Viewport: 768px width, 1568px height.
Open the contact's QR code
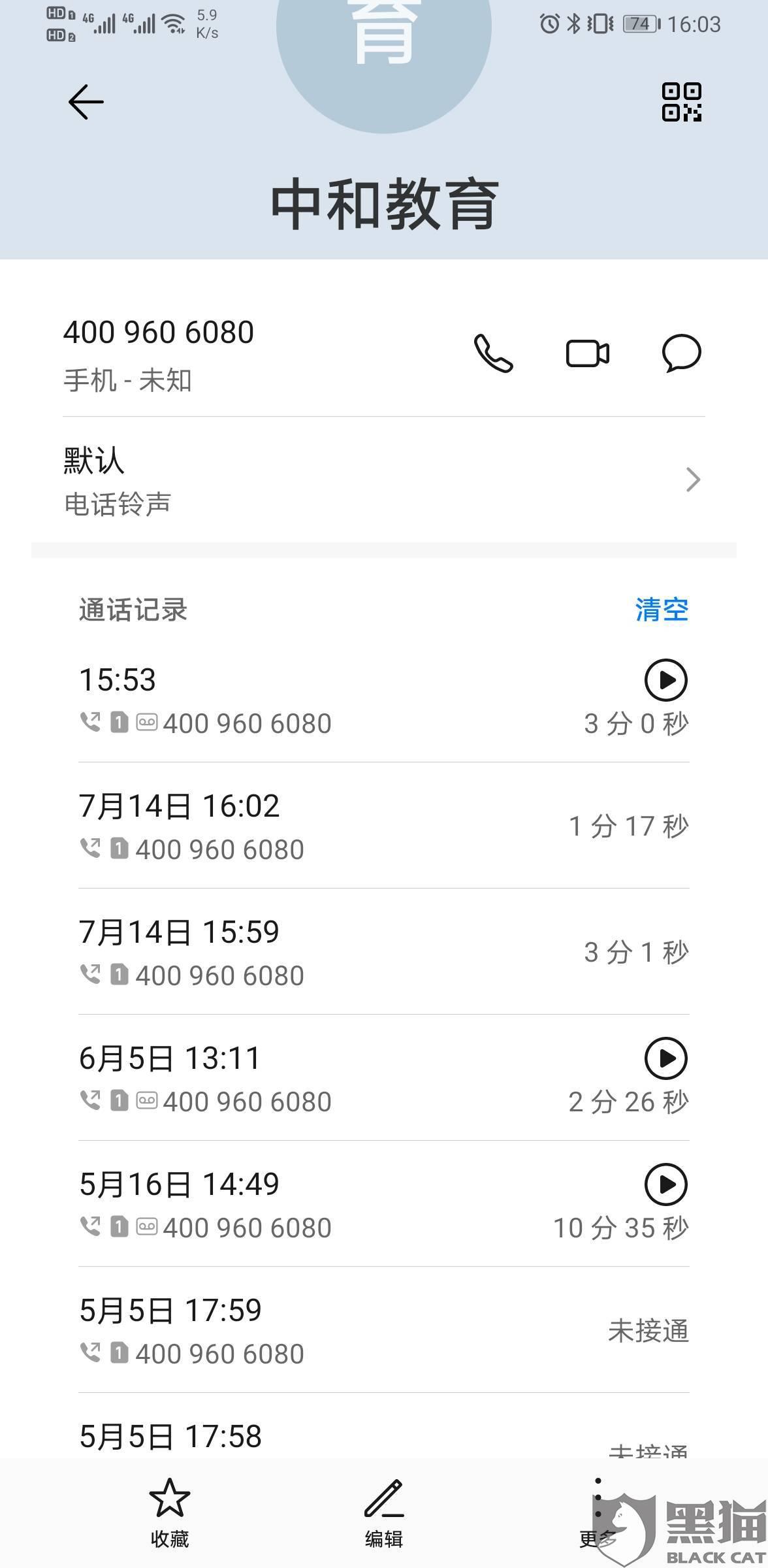tap(682, 102)
